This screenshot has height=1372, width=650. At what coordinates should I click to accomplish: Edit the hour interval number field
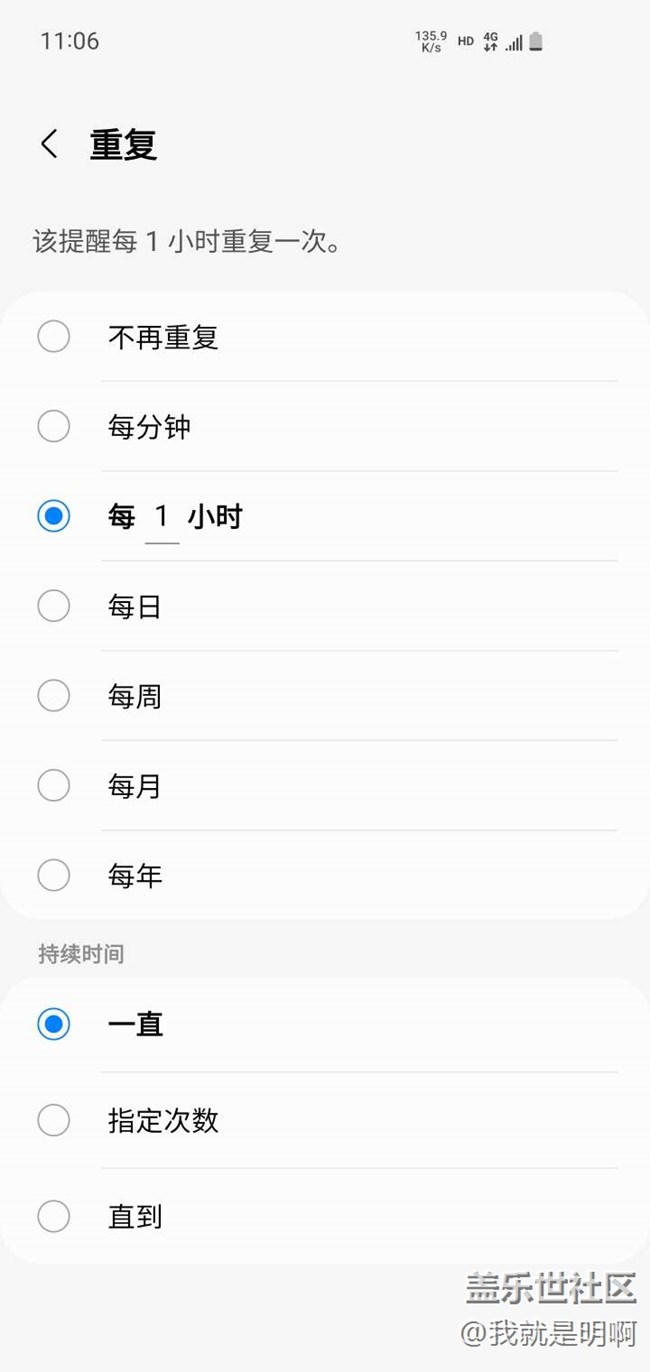click(x=162, y=517)
